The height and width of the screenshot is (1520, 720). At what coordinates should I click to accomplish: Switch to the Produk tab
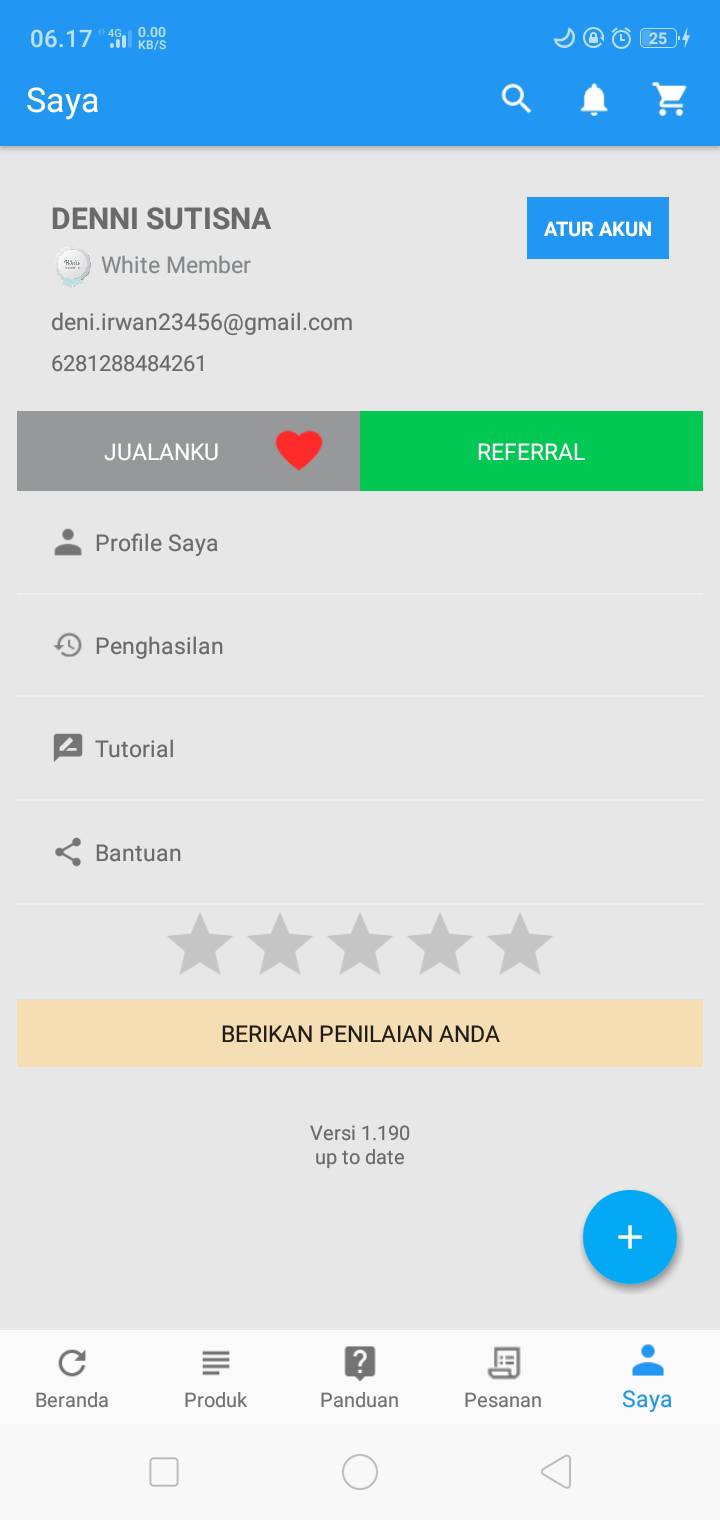coord(216,1377)
